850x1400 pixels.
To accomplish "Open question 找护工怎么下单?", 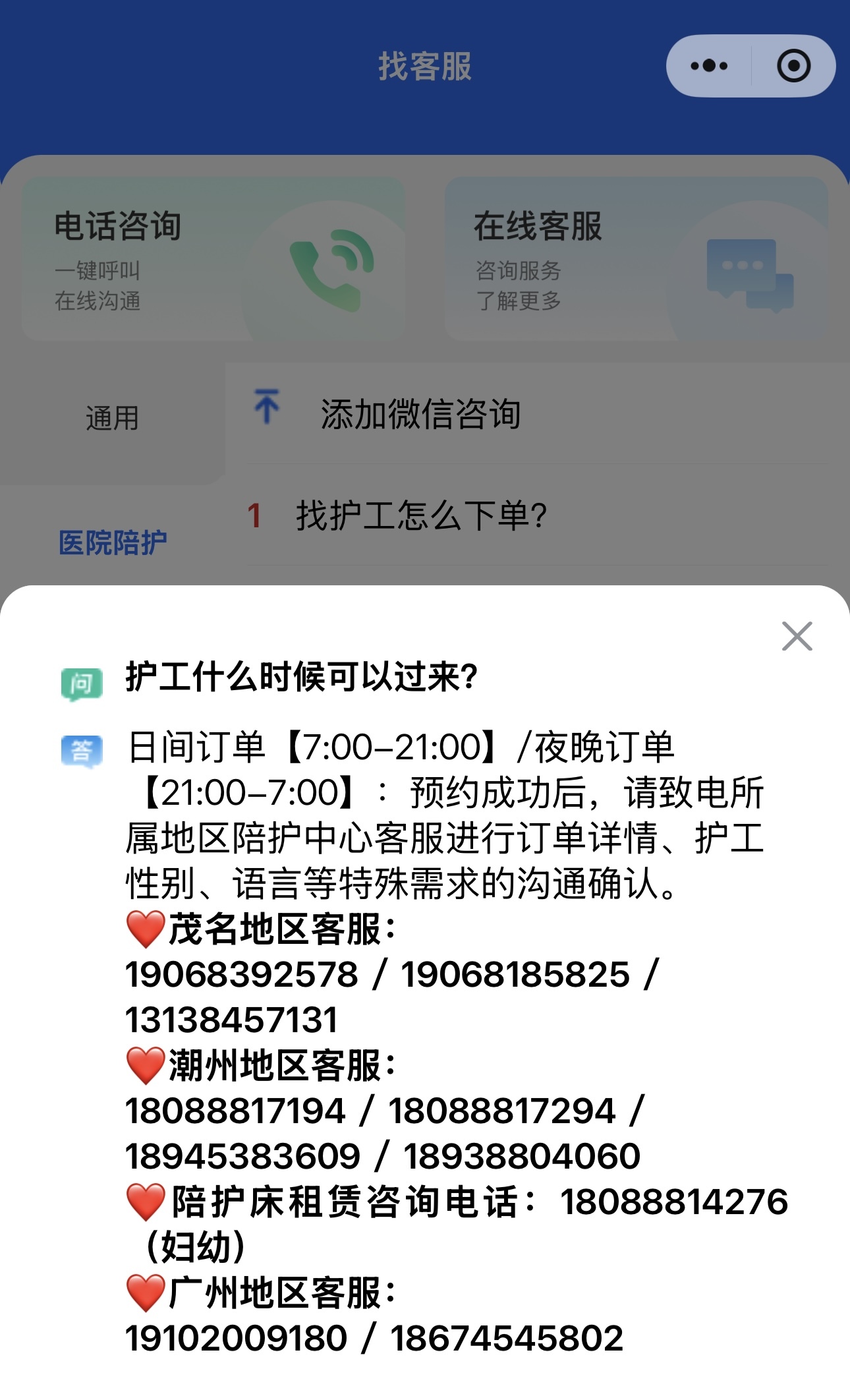I will (x=420, y=515).
